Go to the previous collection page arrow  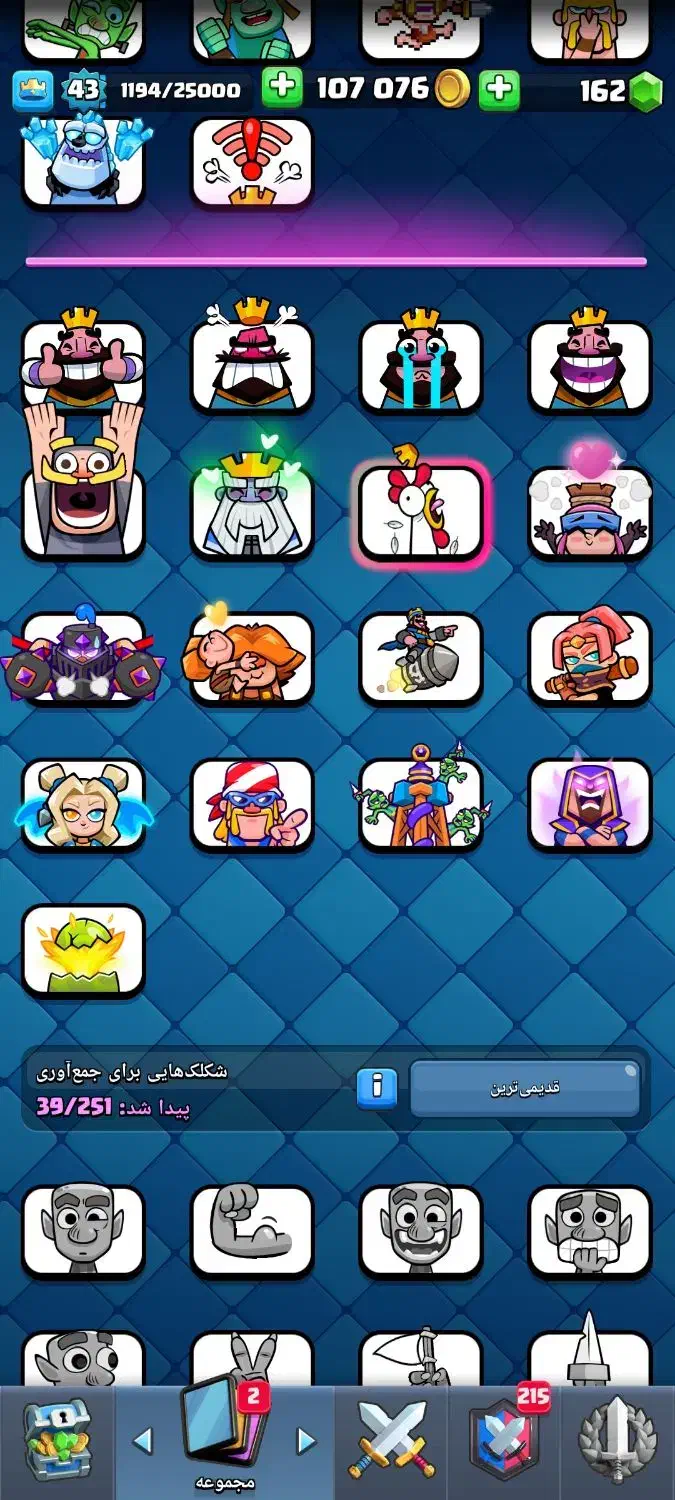tap(142, 1440)
